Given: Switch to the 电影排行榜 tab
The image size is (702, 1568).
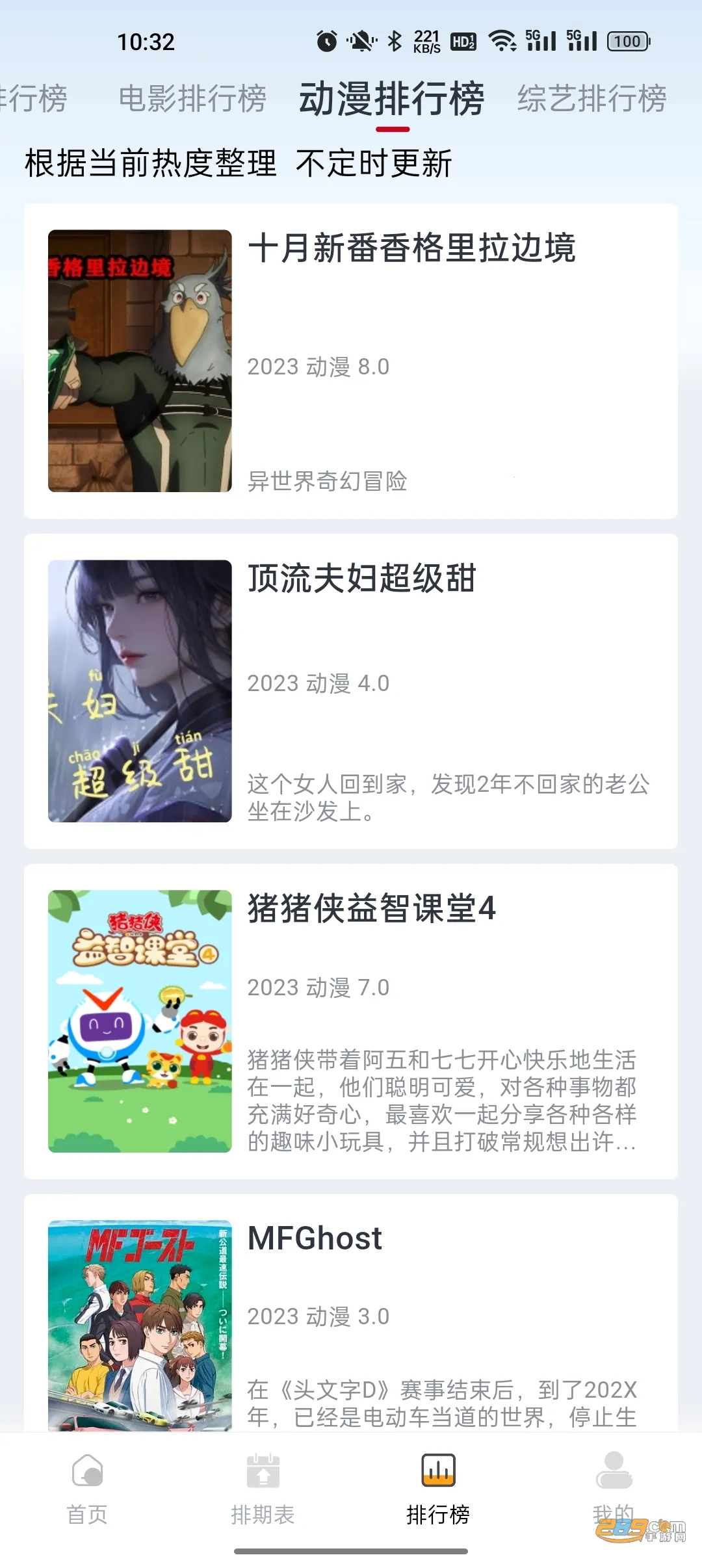Looking at the screenshot, I should (x=192, y=99).
